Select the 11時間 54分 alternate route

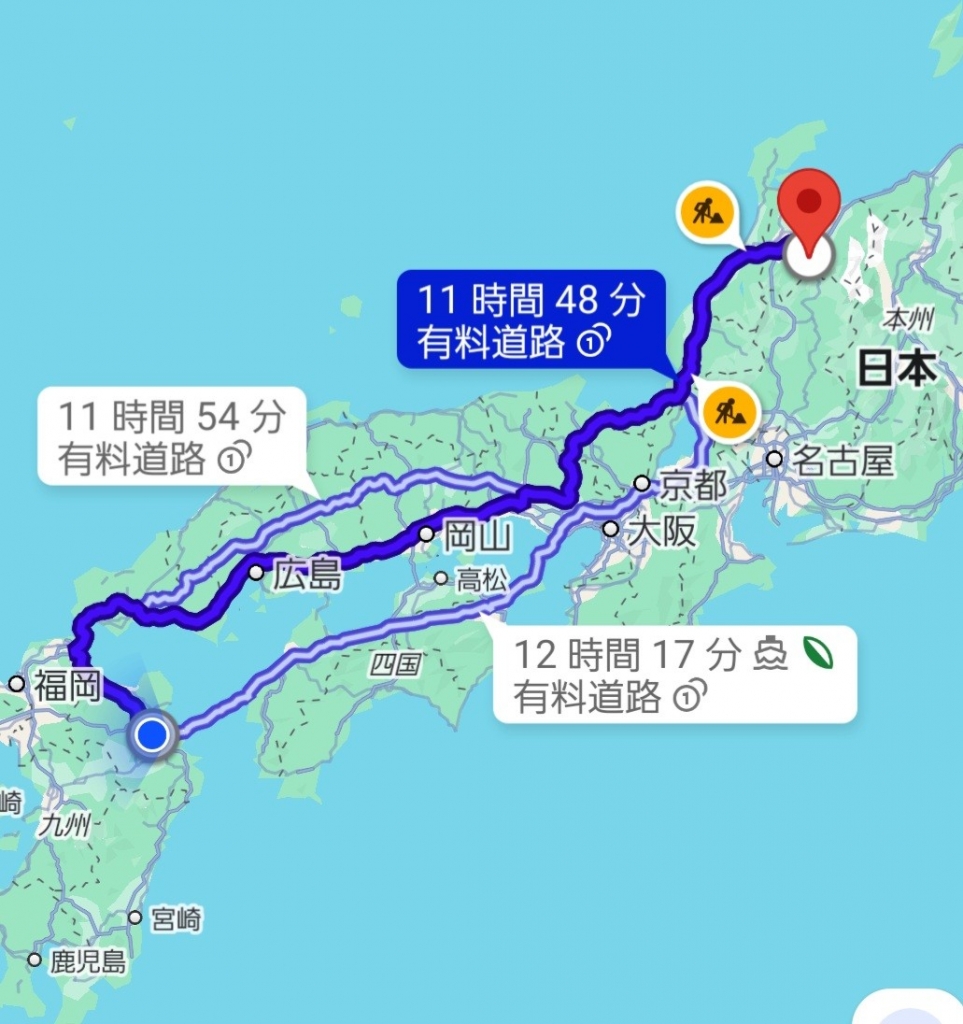(171, 437)
